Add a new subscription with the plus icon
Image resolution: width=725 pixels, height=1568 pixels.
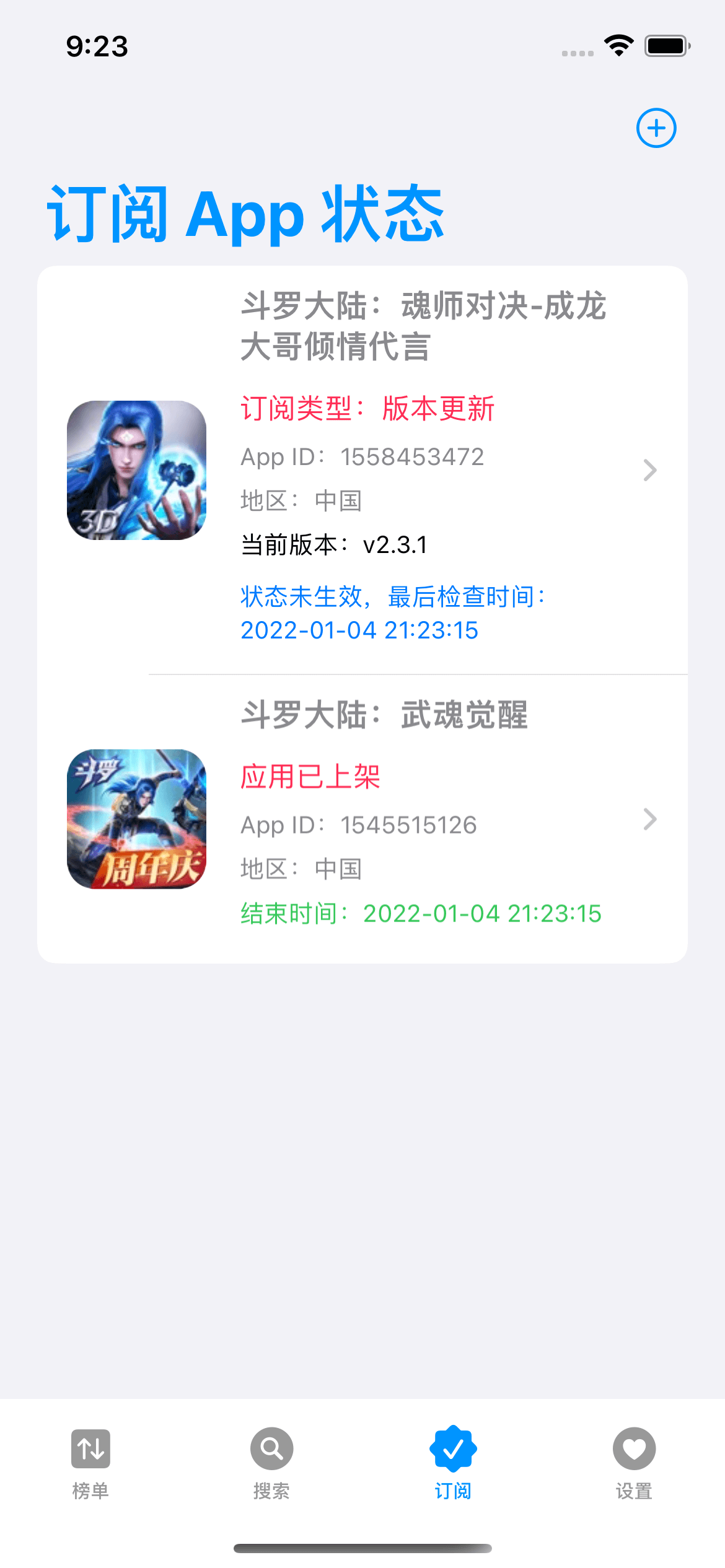[x=656, y=128]
